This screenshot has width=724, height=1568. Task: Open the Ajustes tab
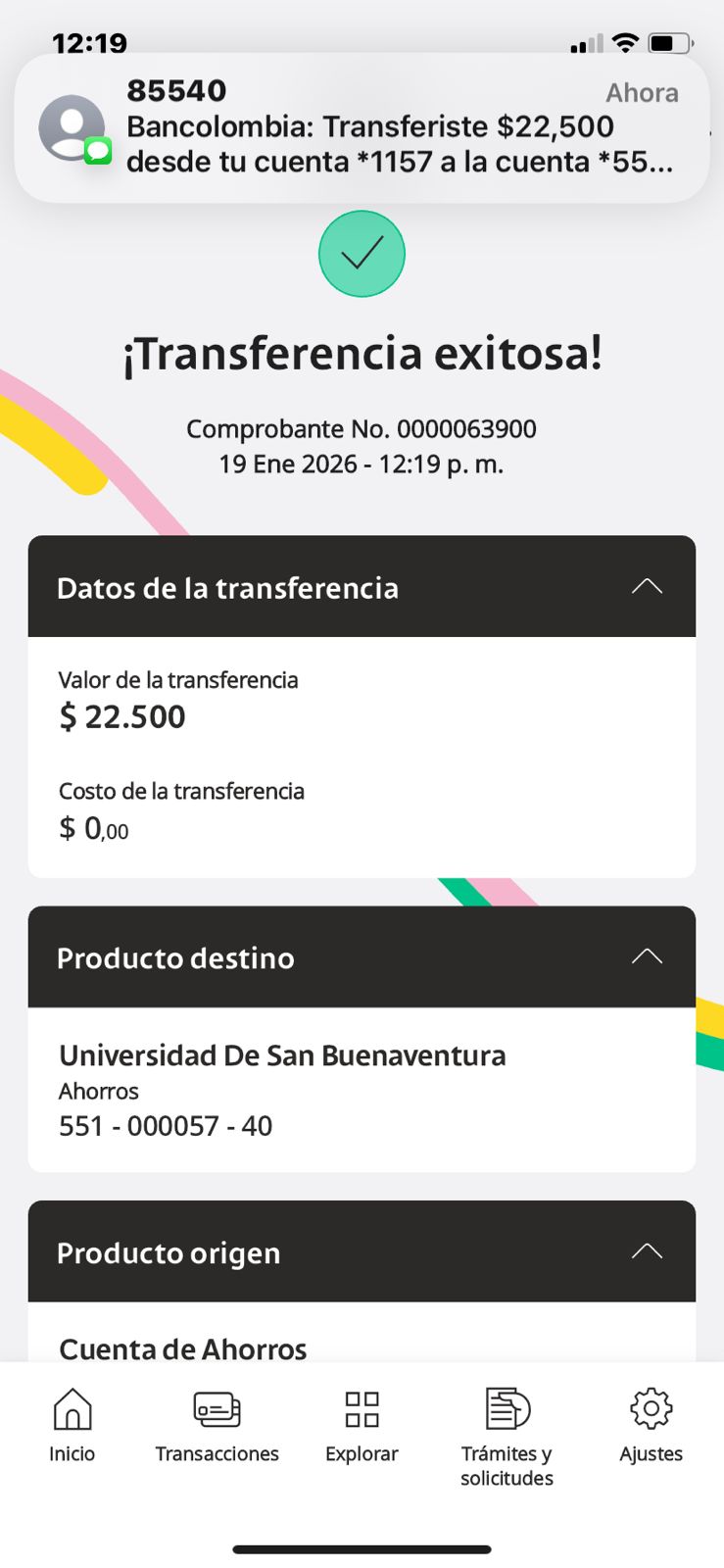click(651, 1426)
